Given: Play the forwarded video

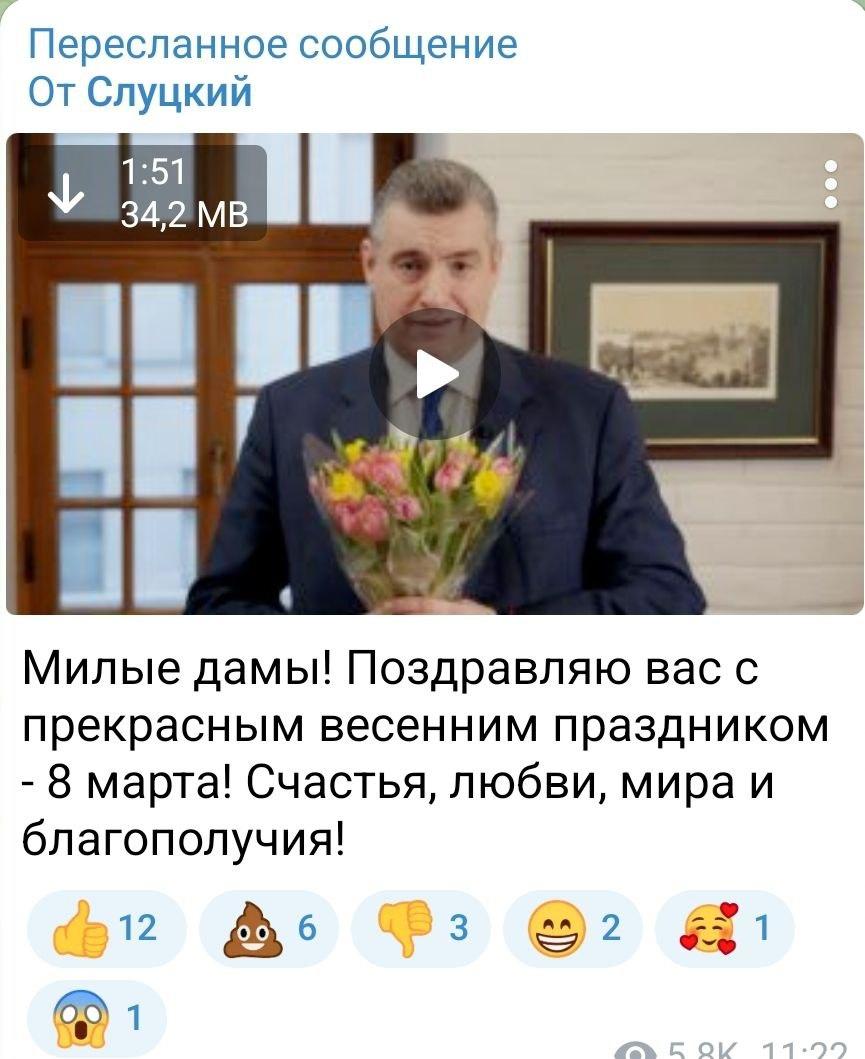Looking at the screenshot, I should coord(434,374).
